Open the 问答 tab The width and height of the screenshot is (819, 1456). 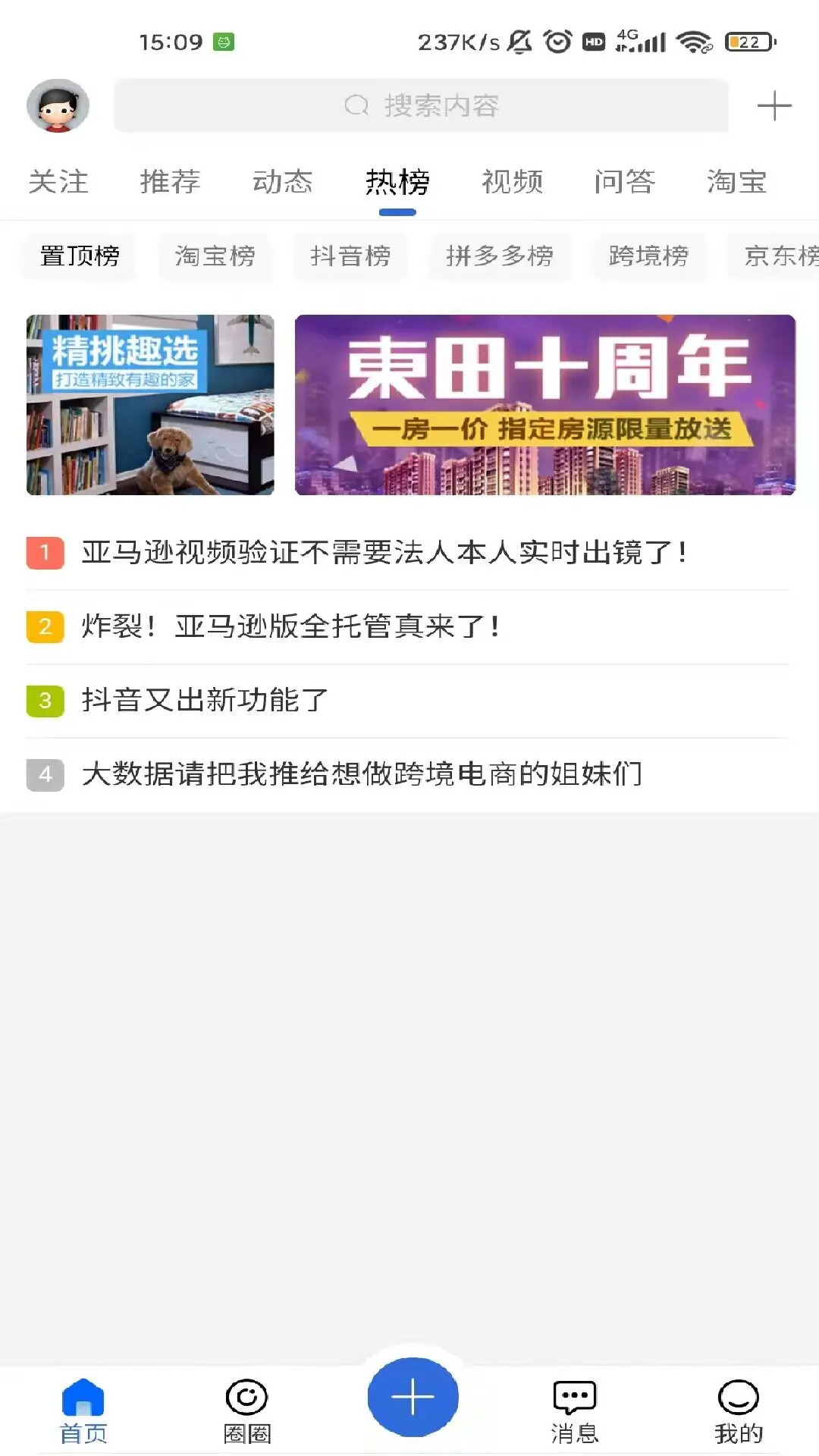625,182
